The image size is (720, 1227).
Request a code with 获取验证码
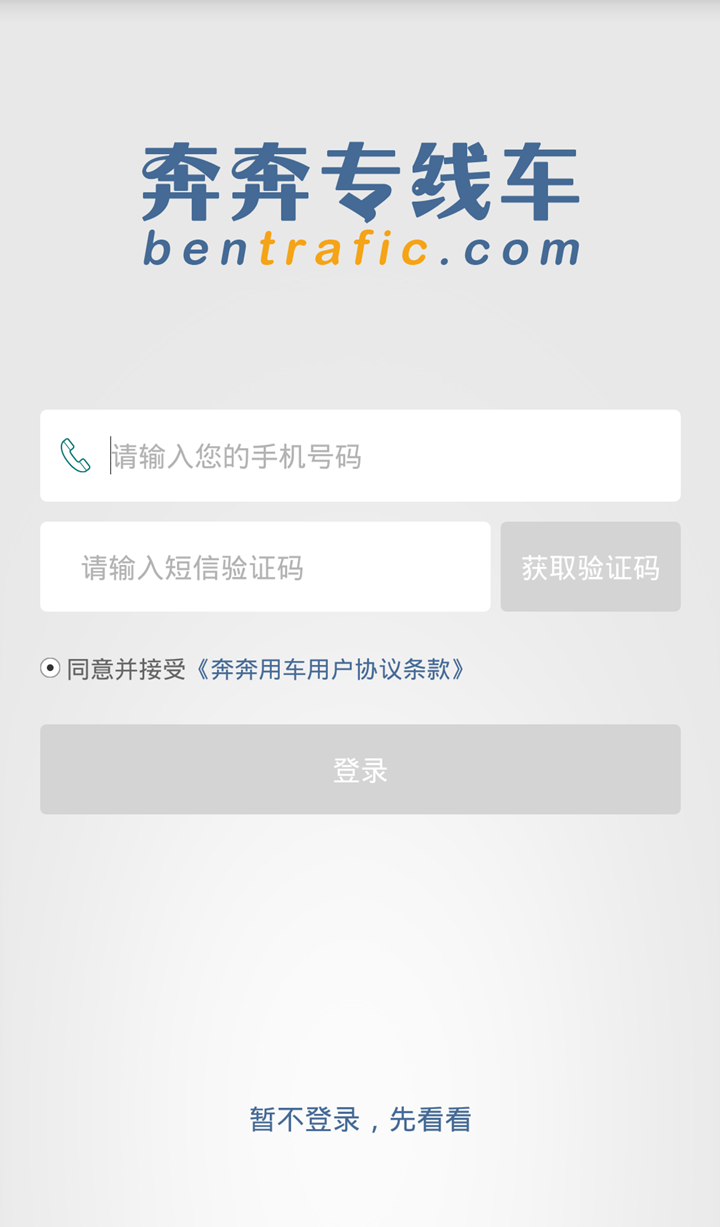coord(590,567)
